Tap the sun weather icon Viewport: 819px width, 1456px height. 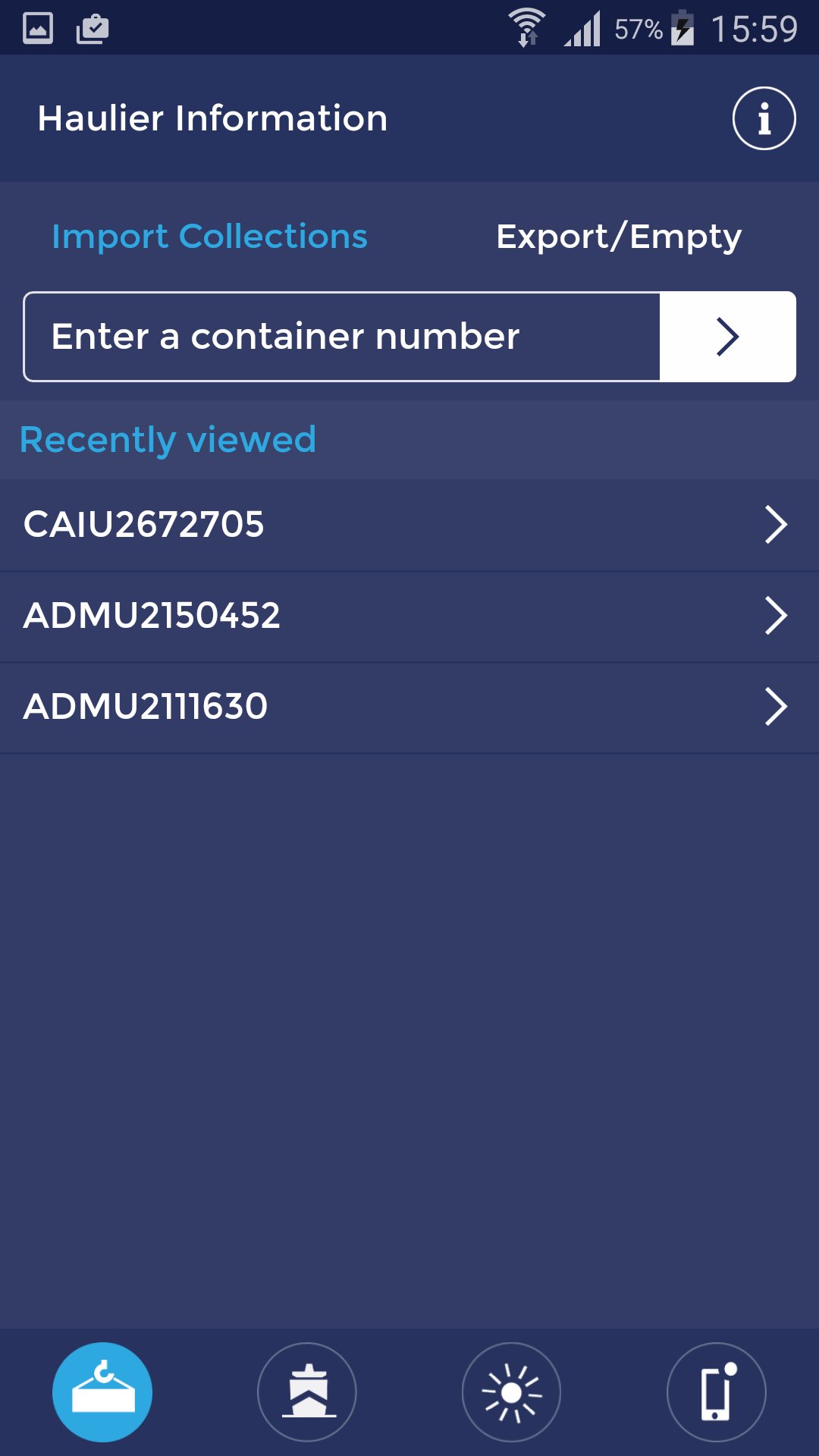(512, 1392)
